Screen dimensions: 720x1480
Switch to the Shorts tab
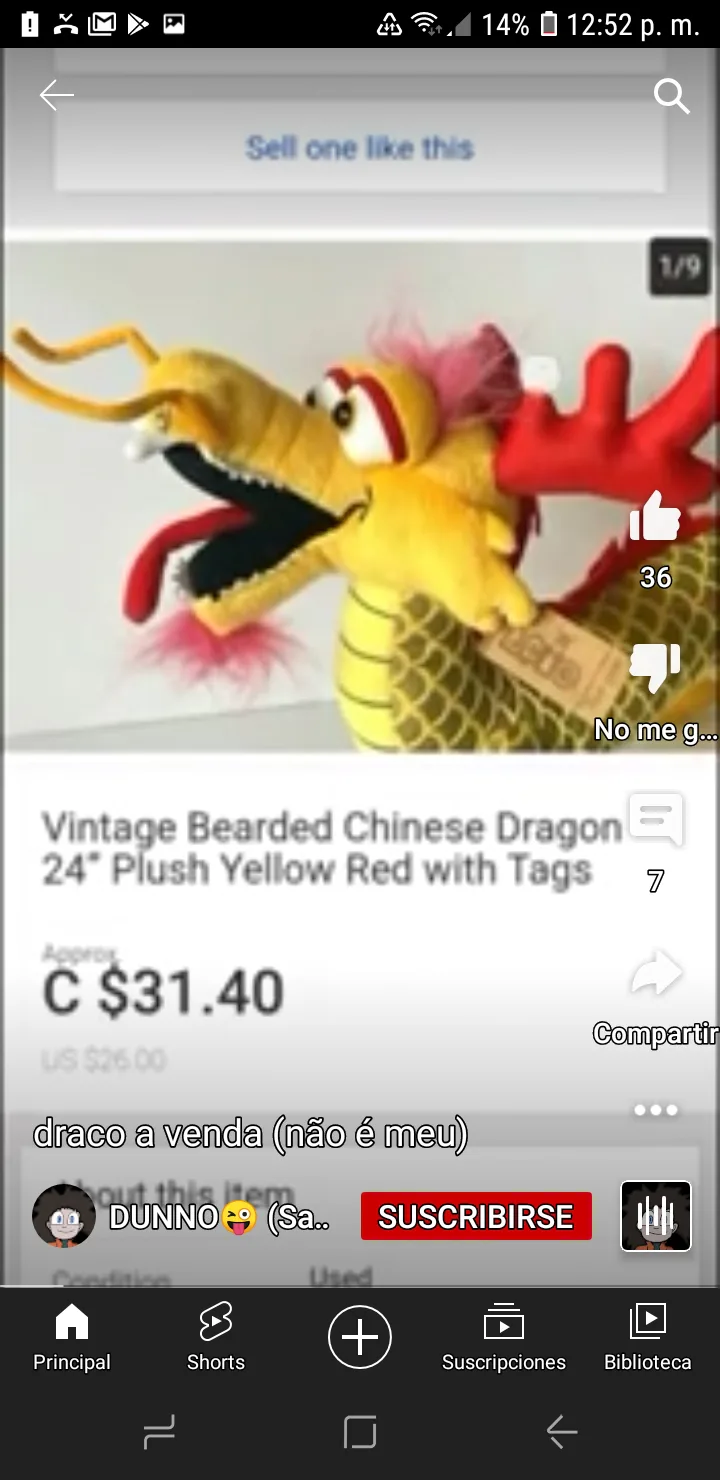click(216, 1338)
